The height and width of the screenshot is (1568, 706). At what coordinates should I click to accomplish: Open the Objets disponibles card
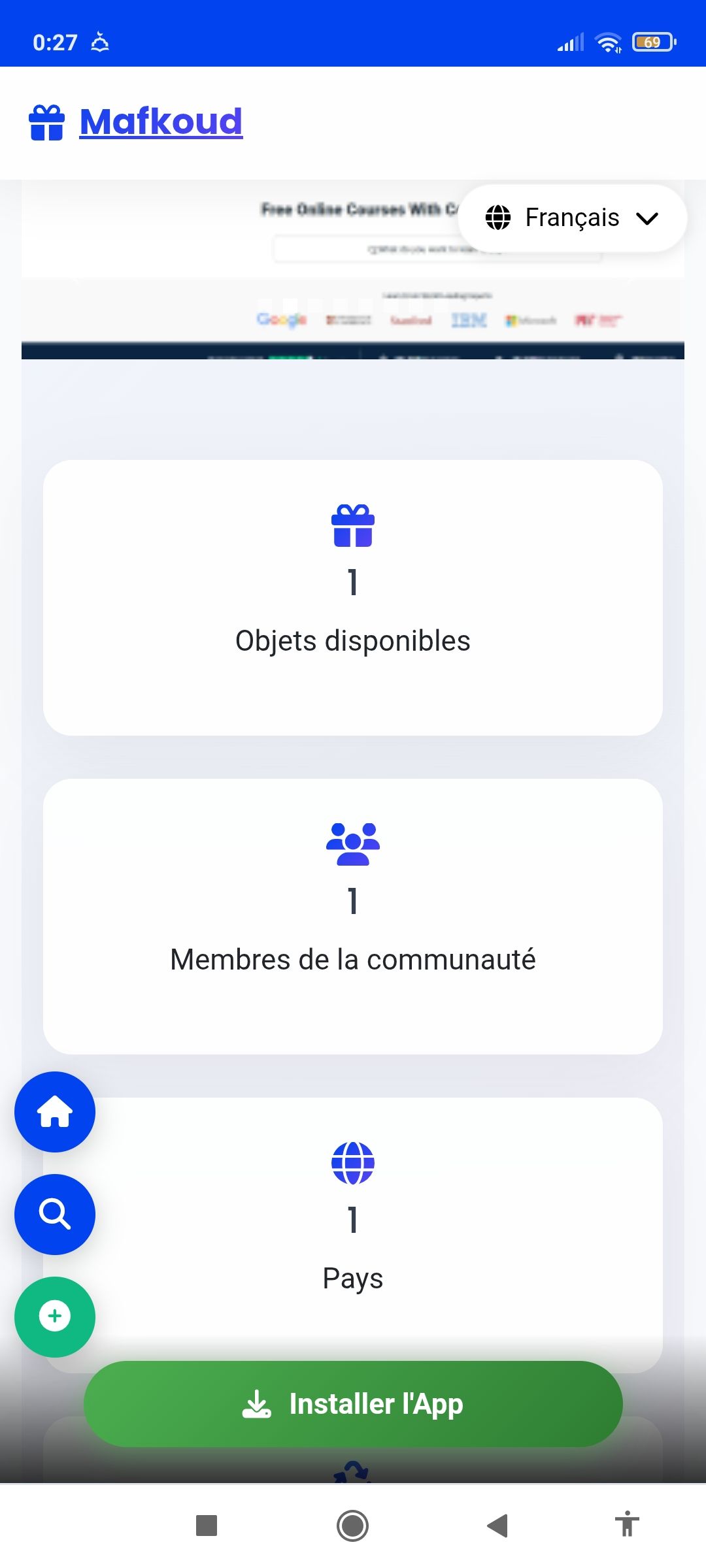353,598
